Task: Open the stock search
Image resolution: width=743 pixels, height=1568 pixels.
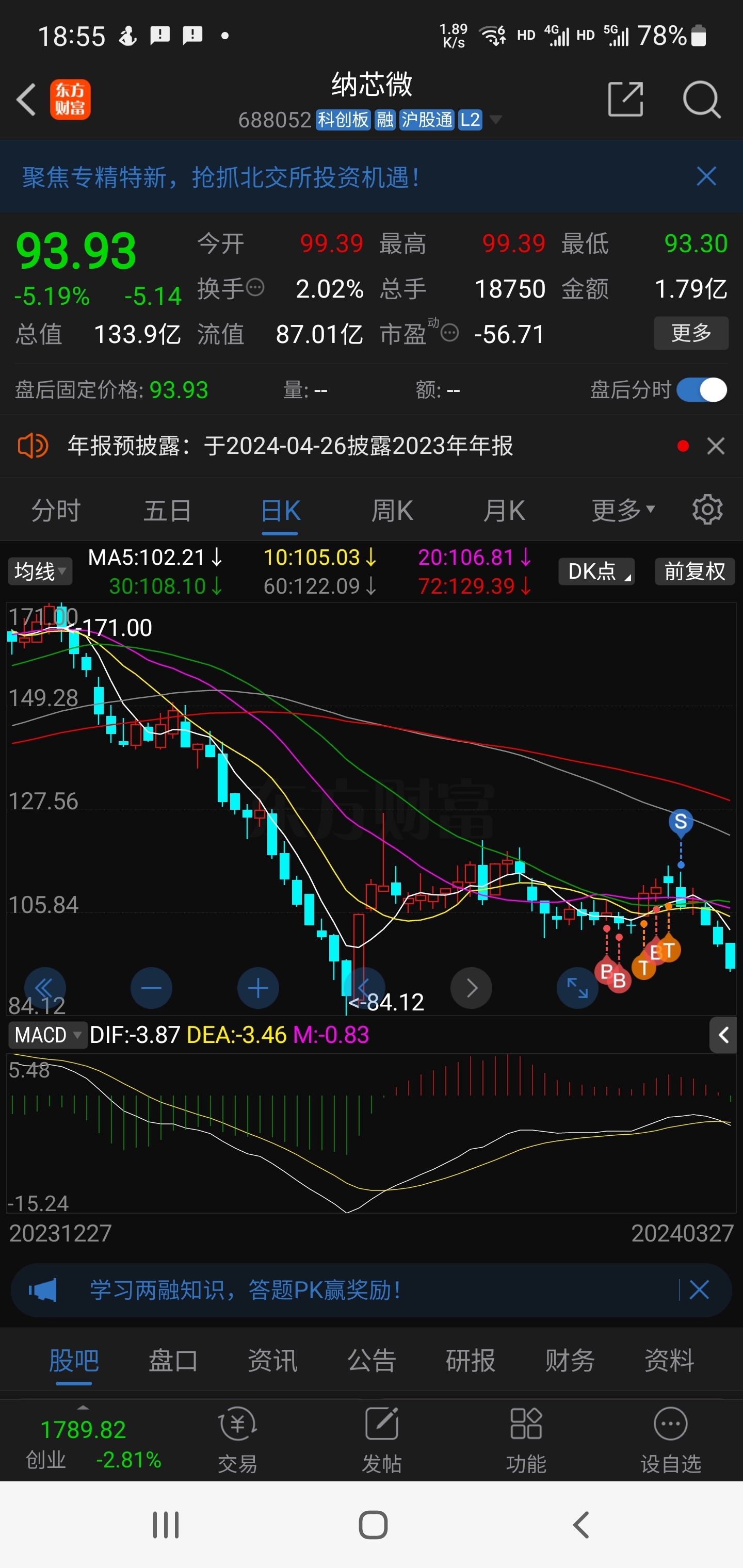Action: coord(702,99)
